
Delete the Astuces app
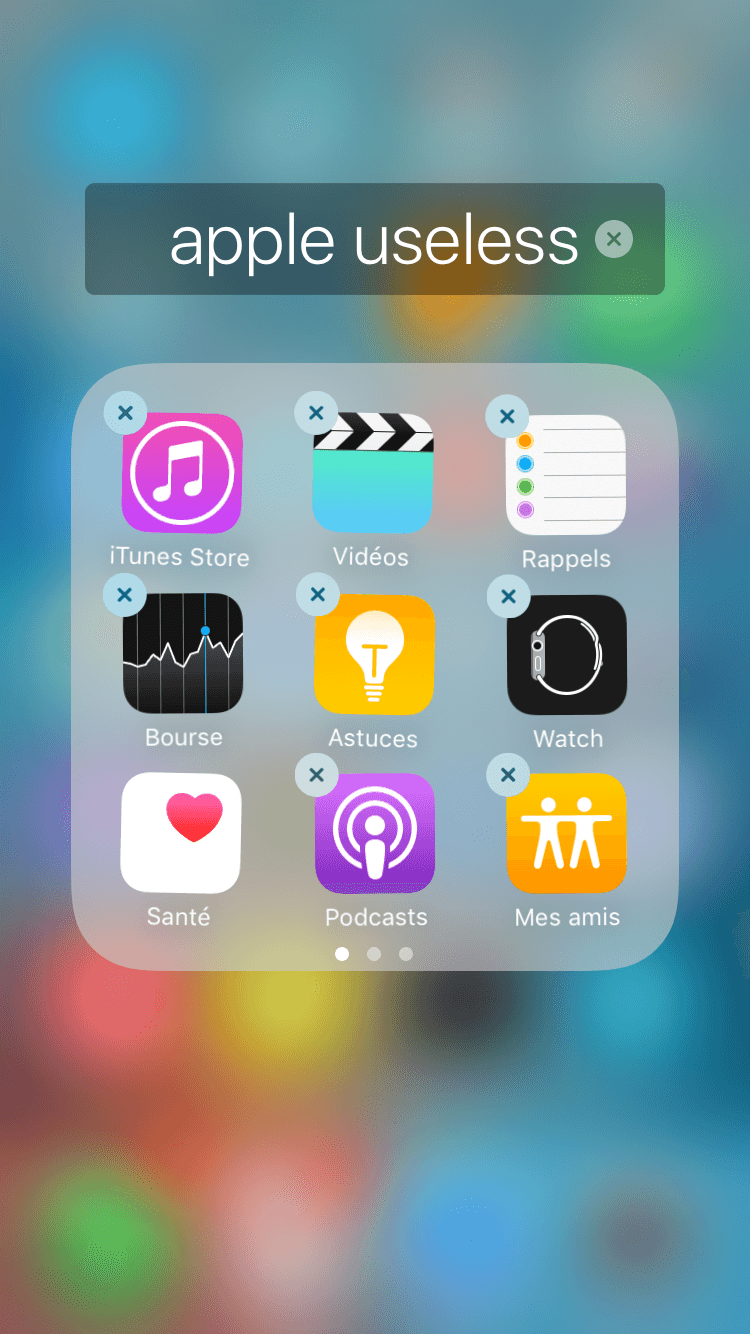coord(318,595)
